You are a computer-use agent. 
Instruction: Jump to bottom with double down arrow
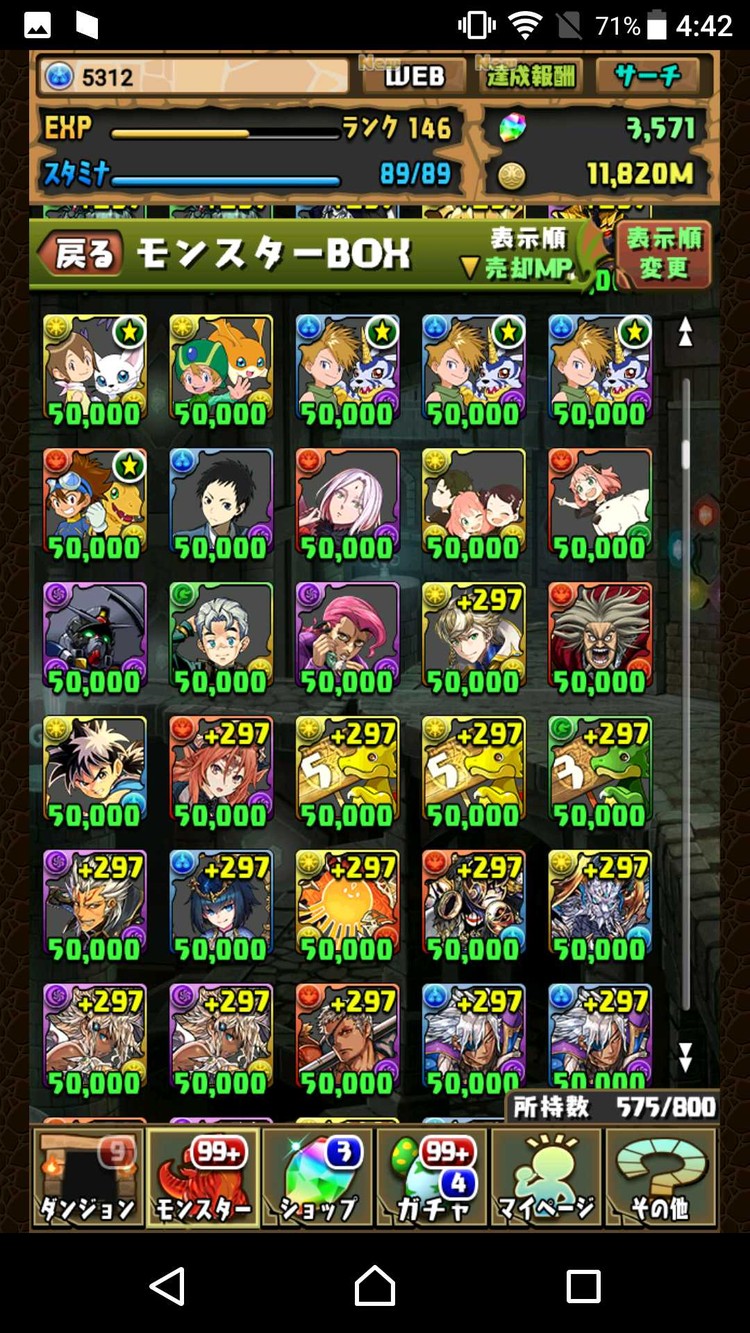click(685, 1057)
